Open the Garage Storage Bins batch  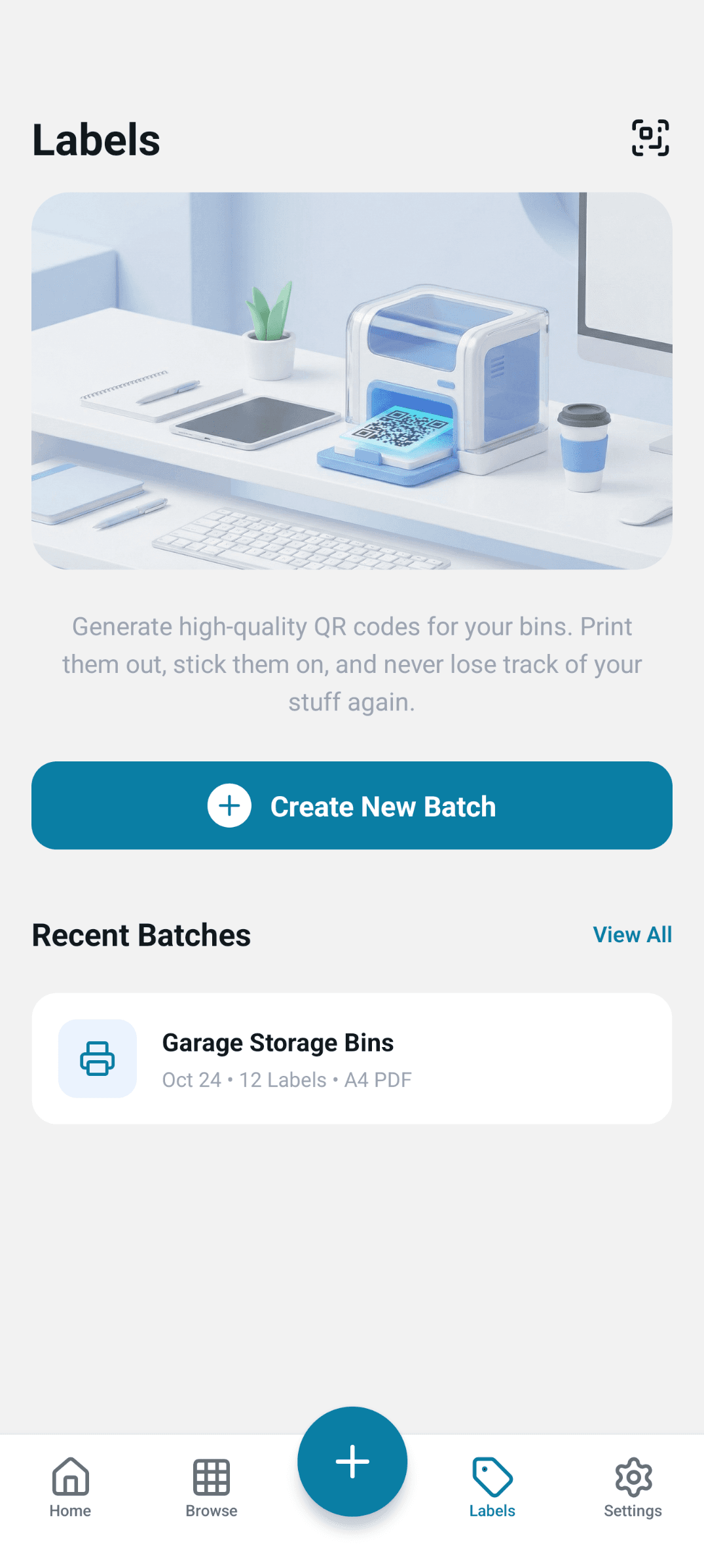point(352,1058)
